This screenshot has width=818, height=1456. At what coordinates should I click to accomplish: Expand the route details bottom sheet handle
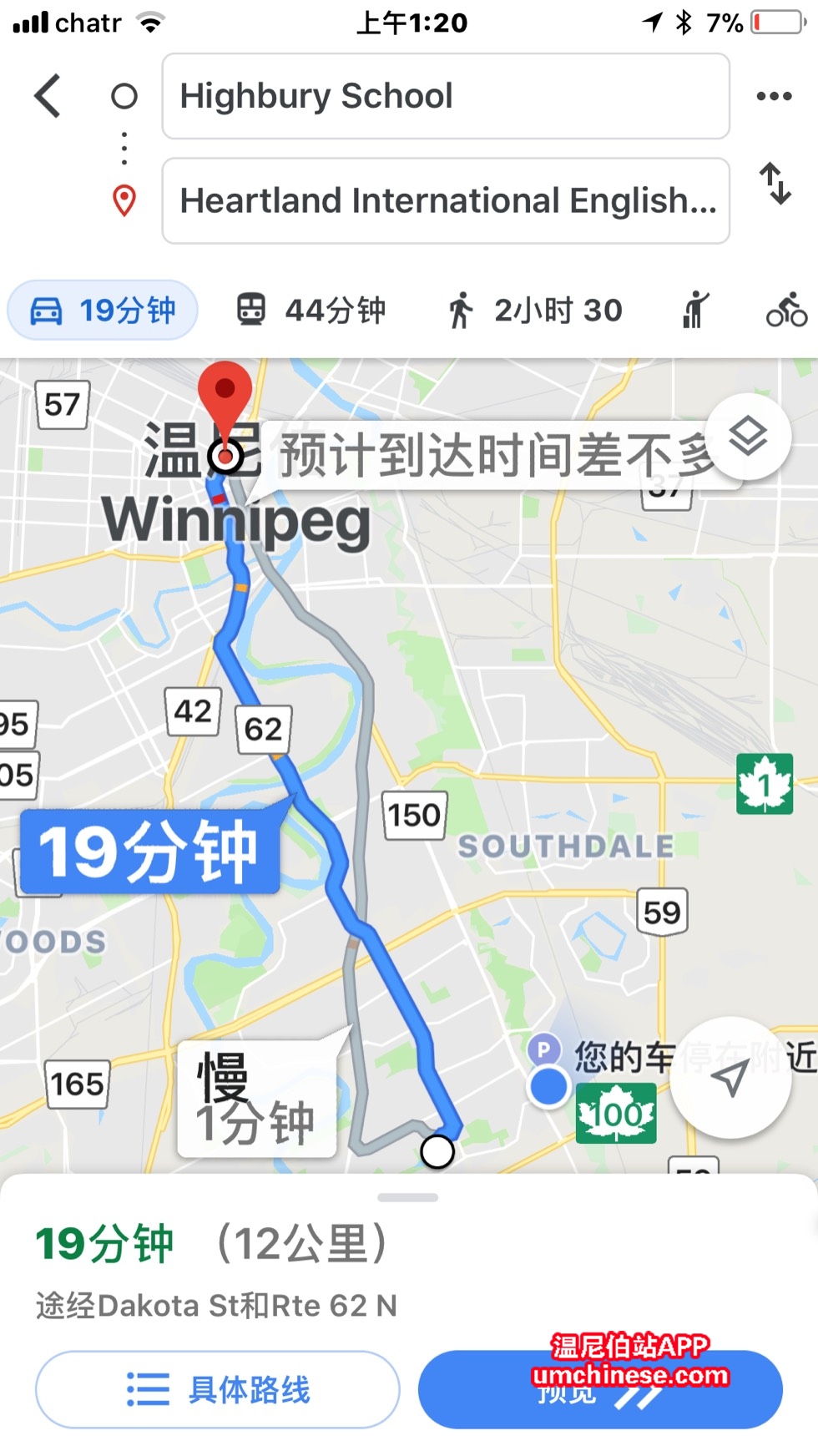coord(407,1197)
